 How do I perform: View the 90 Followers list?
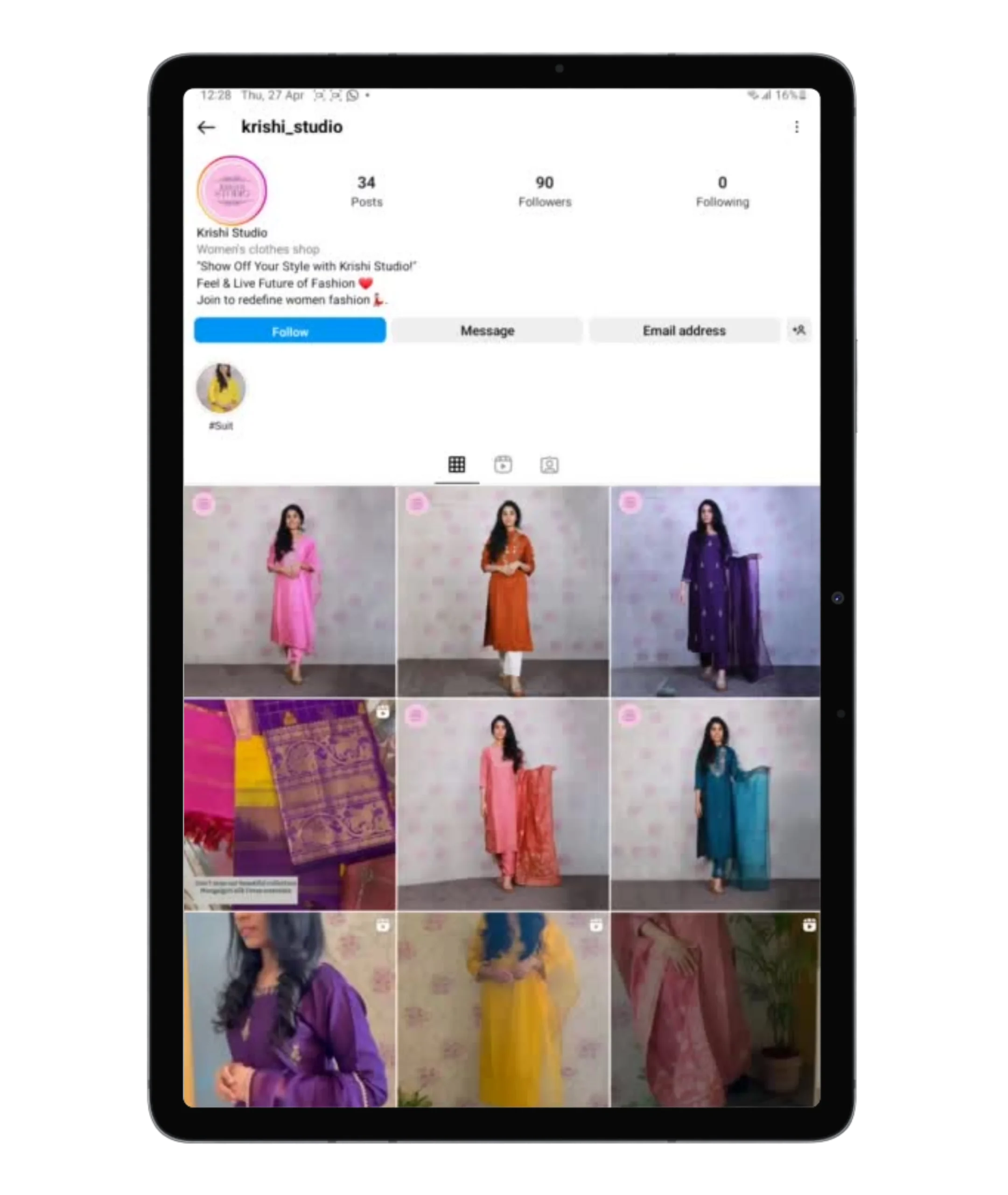(545, 191)
